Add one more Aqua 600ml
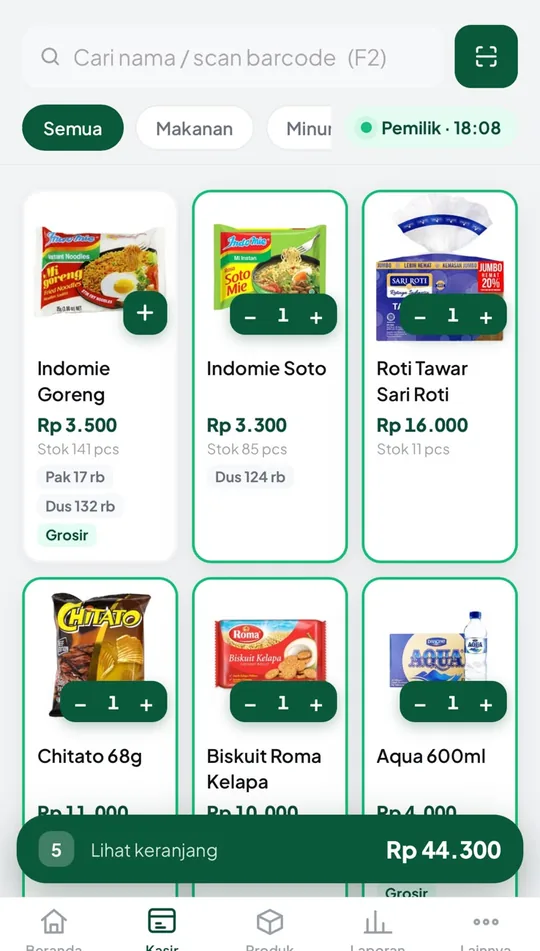Viewport: 540px width, 951px height. 486,705
